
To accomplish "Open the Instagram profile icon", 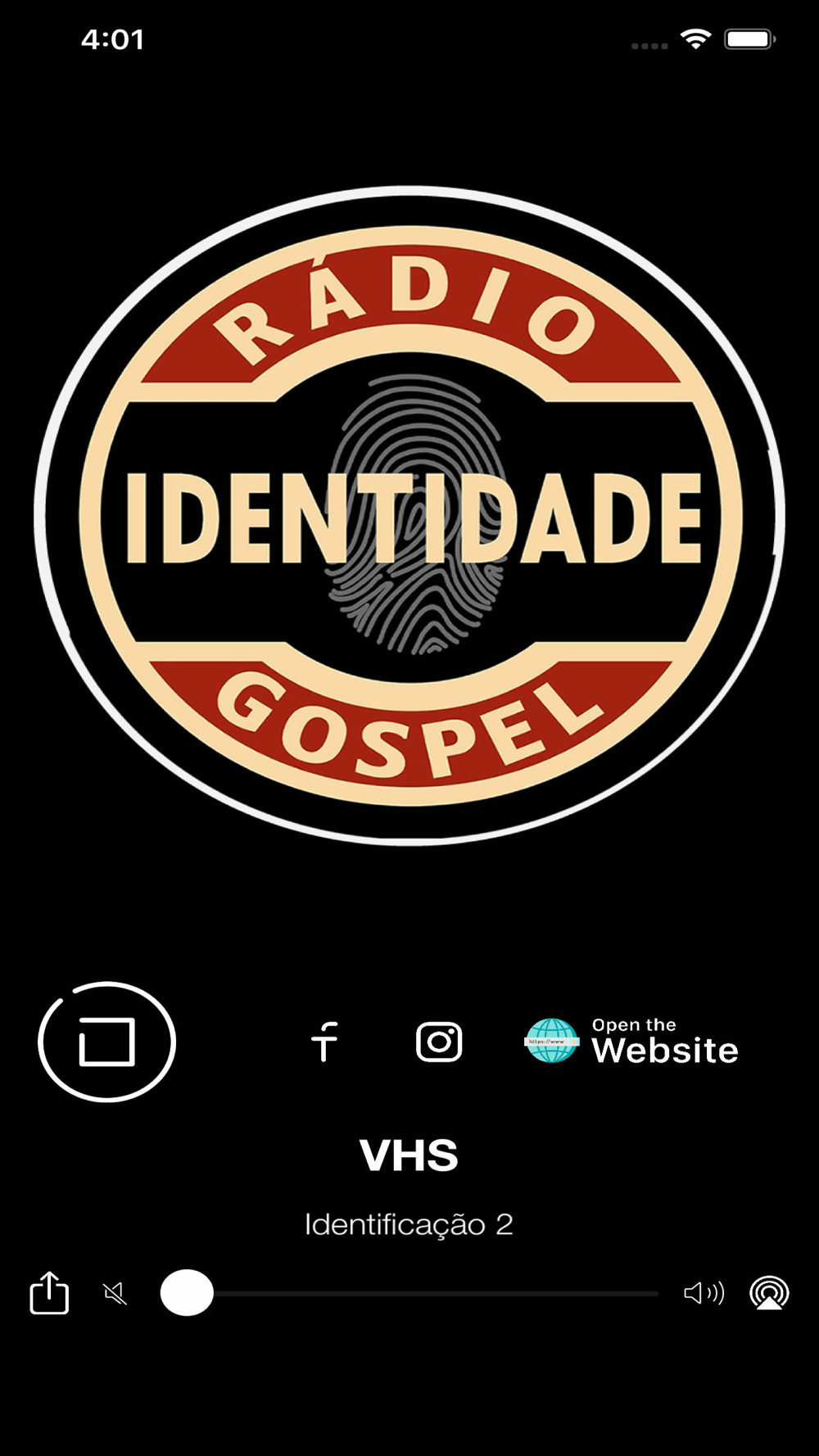I will (439, 1042).
